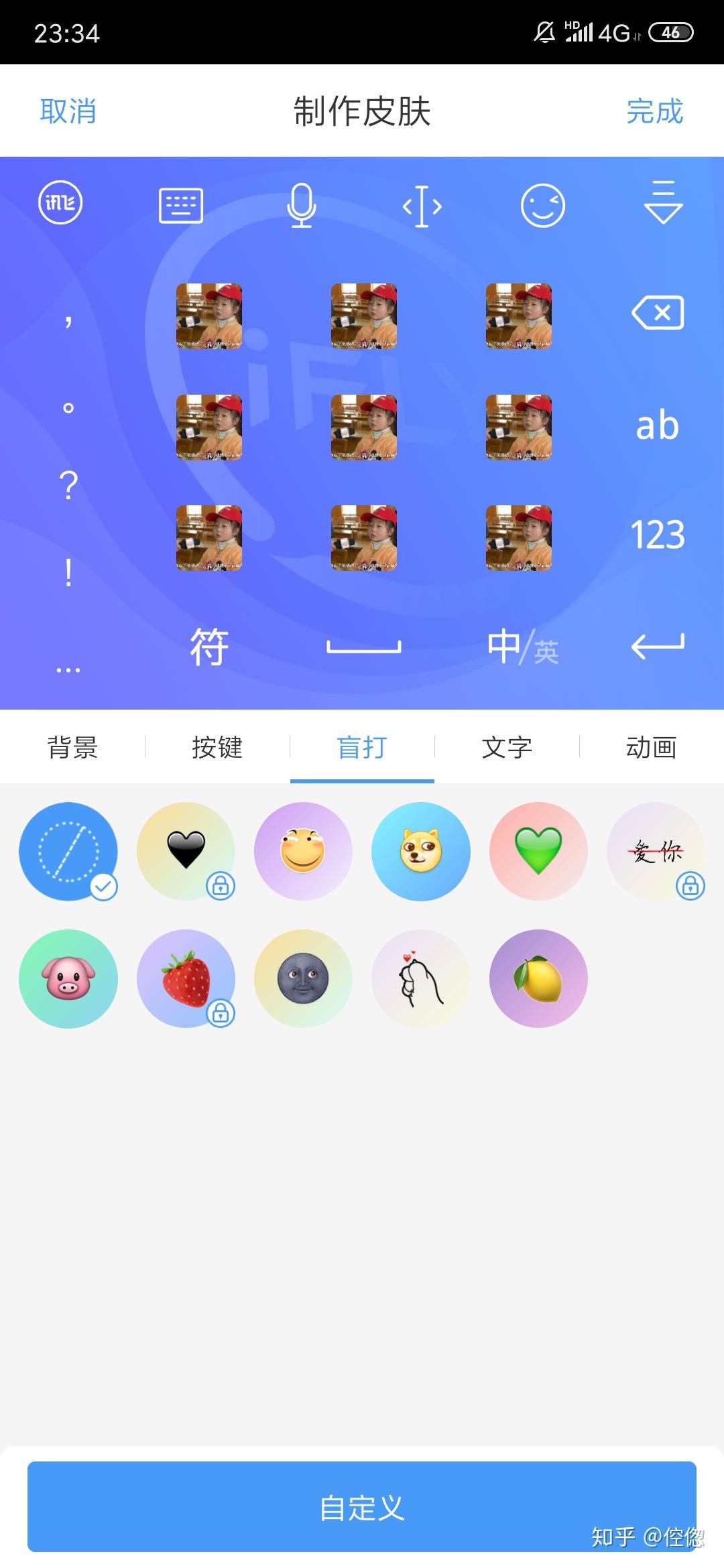Tap the 自定义 button

tap(362, 1506)
